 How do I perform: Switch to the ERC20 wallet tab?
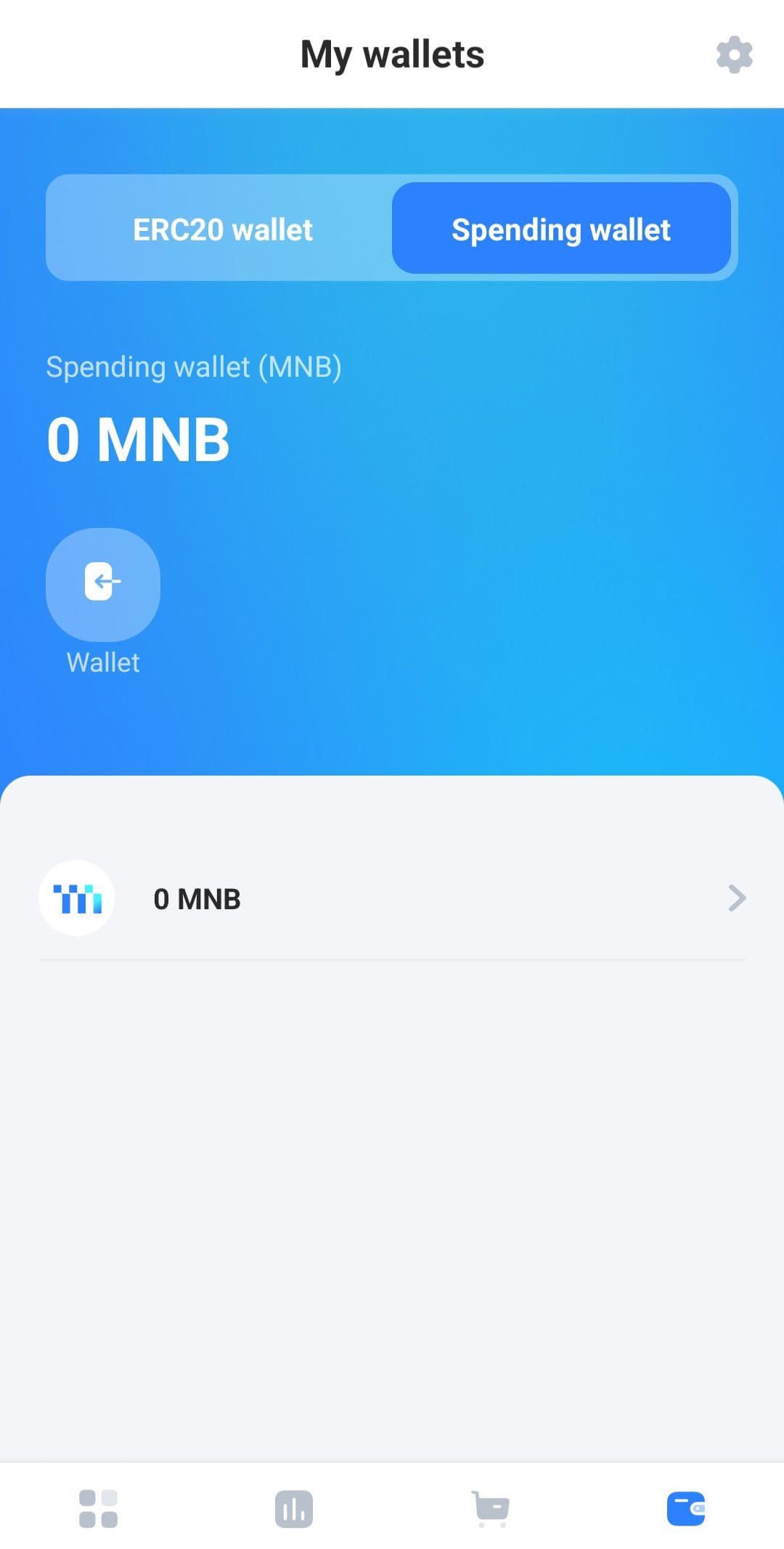pos(222,229)
